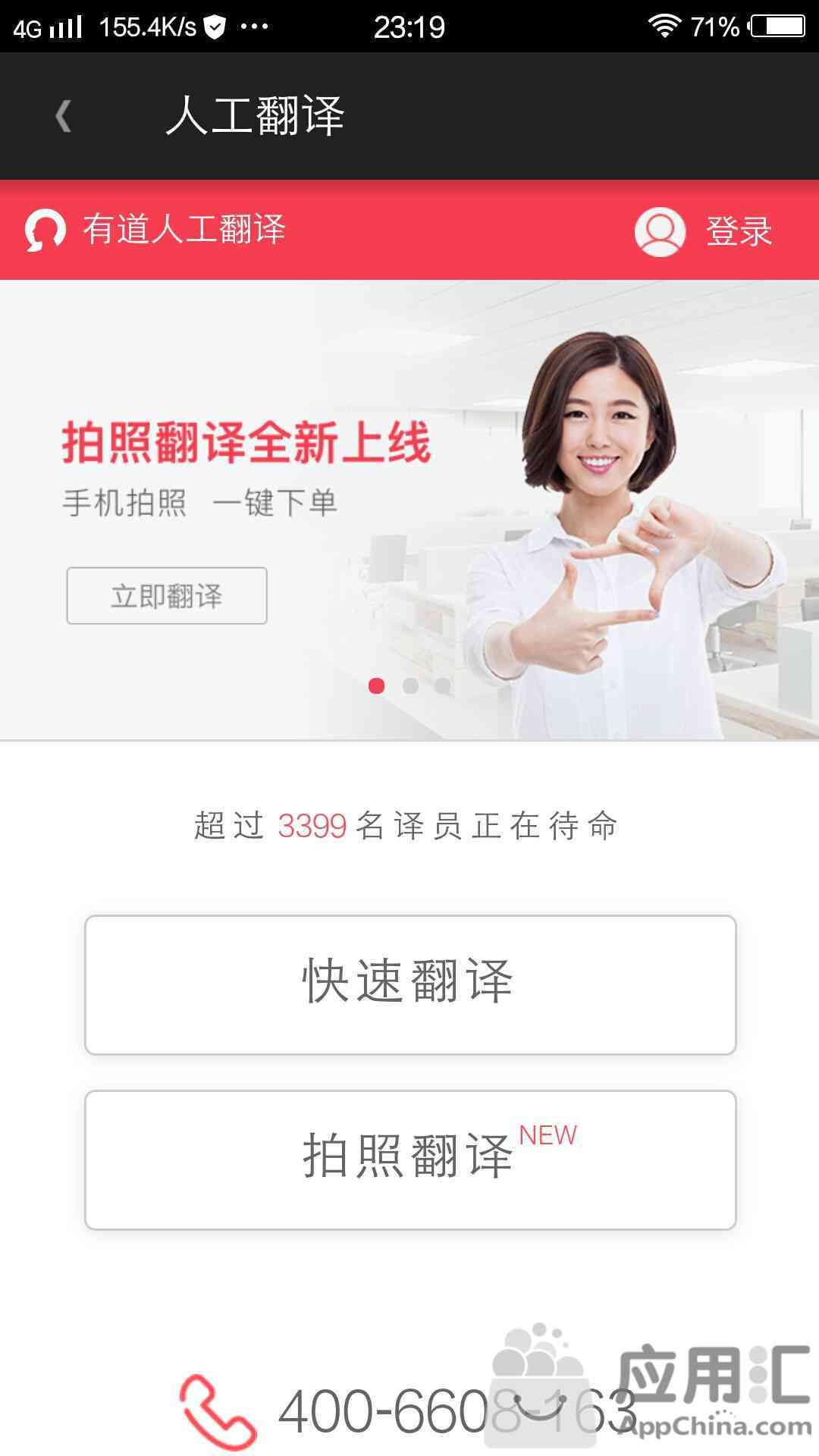The height and width of the screenshot is (1456, 819).
Task: Select the second banner page dot
Action: pyautogui.click(x=410, y=686)
